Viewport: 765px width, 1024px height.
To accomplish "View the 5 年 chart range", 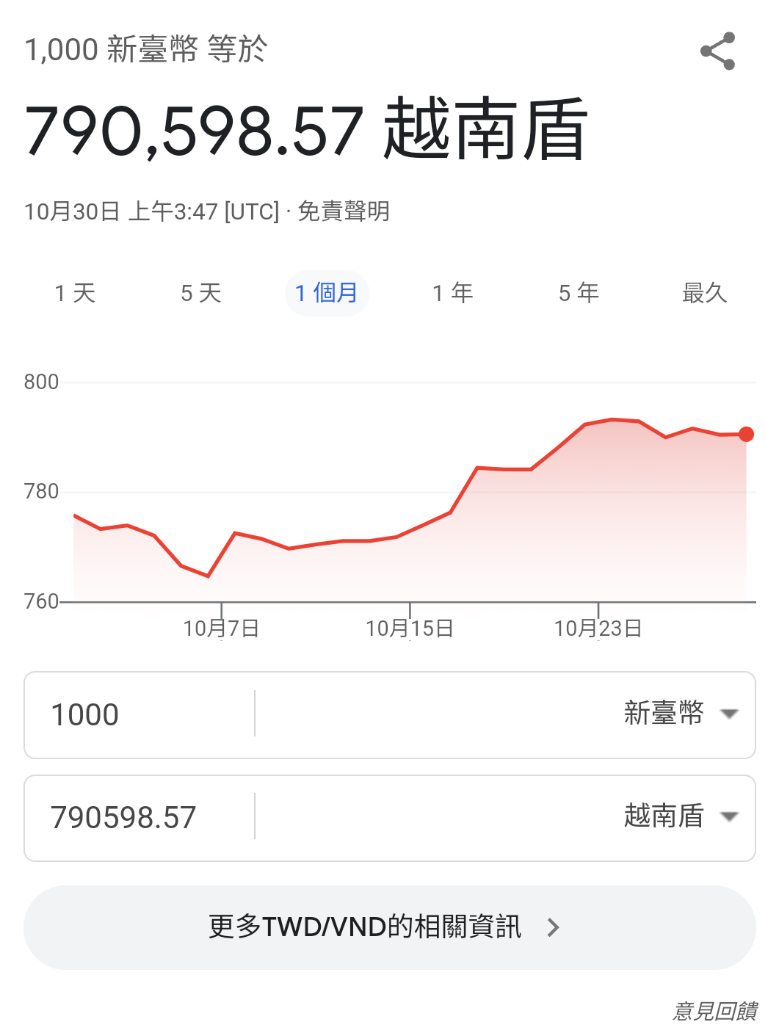I will coord(579,293).
